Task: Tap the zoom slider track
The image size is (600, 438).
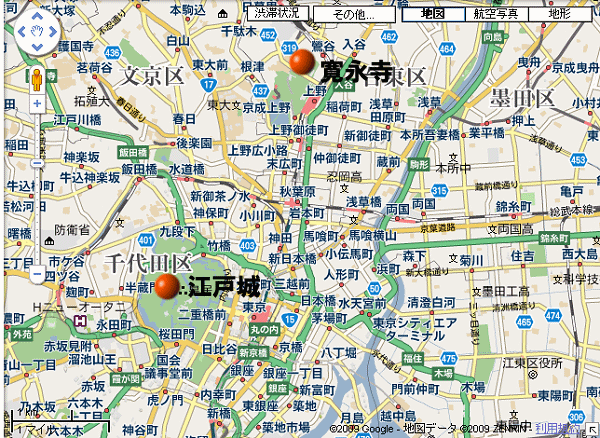Action: [x=37, y=190]
